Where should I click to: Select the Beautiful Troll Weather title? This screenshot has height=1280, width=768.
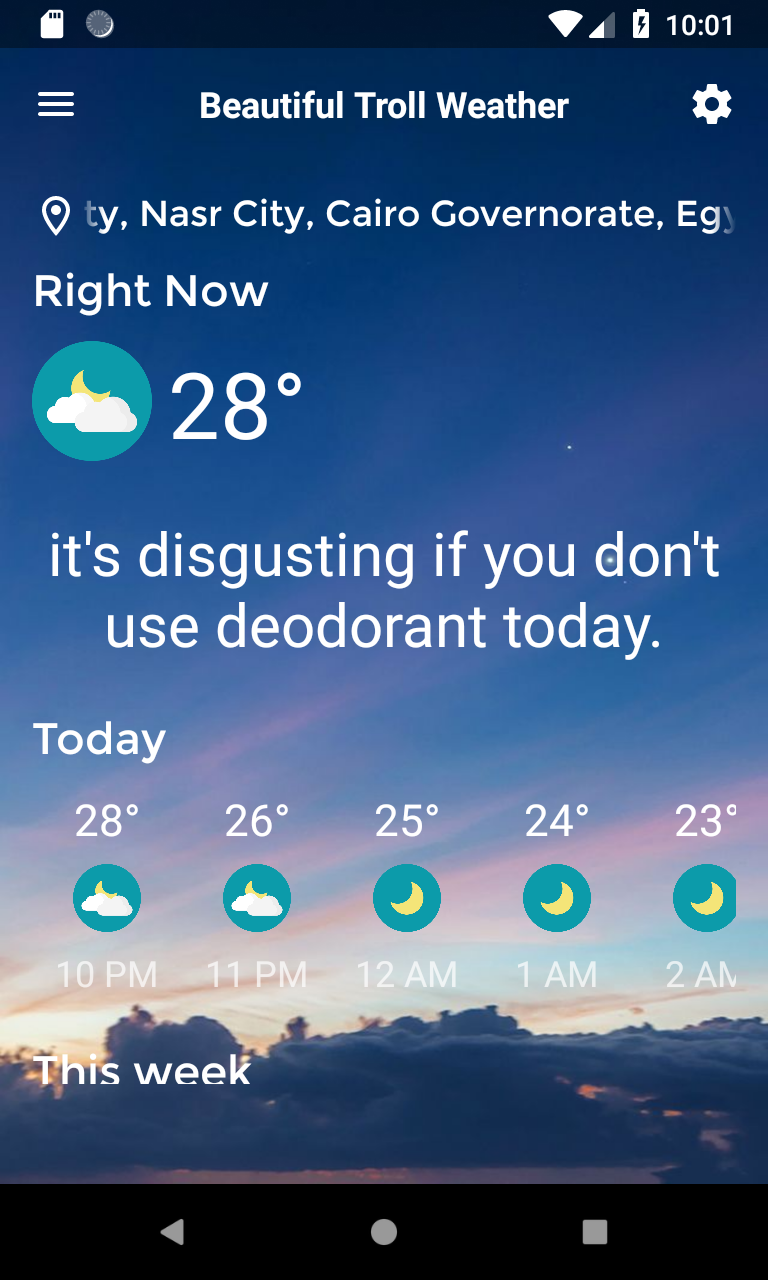(384, 104)
